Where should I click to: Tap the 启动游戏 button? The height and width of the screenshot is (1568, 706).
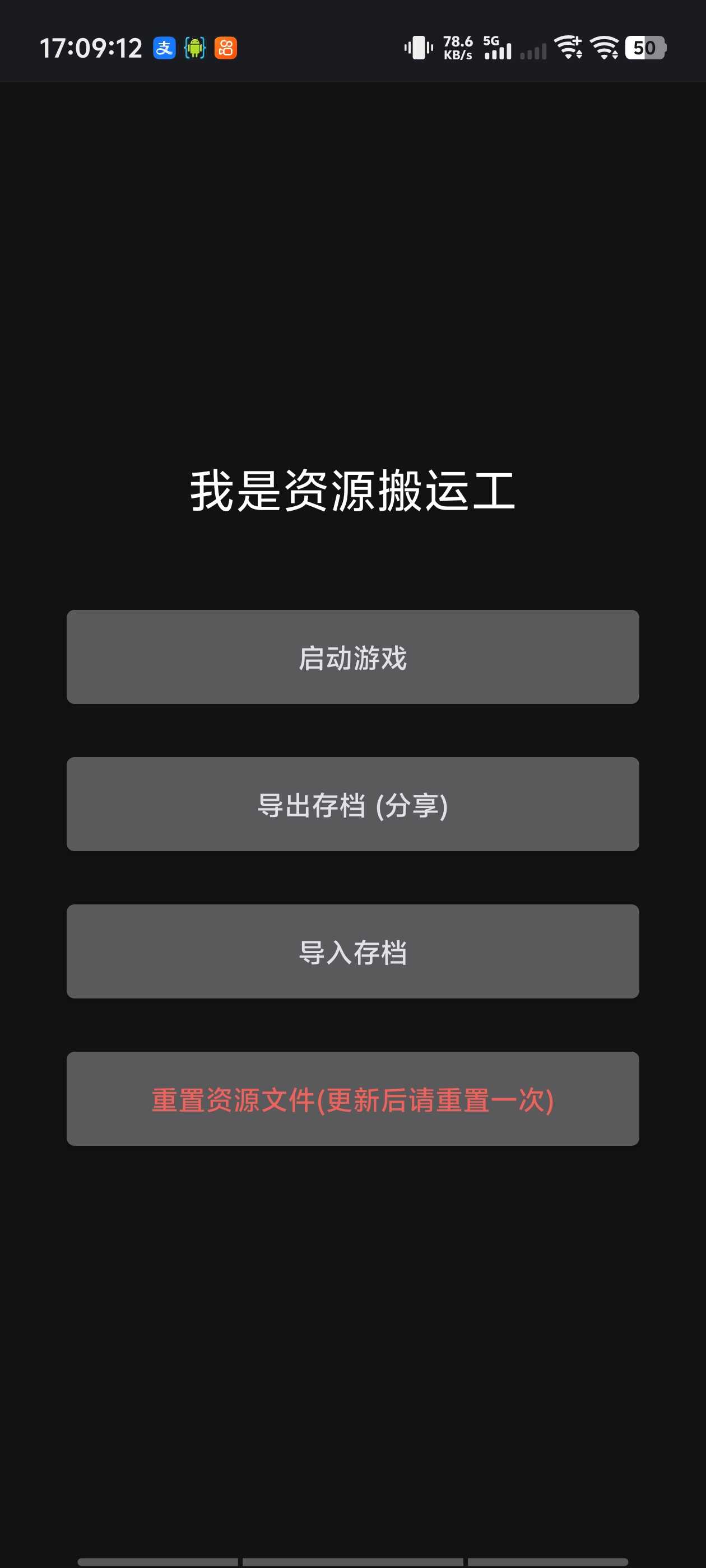(x=352, y=657)
